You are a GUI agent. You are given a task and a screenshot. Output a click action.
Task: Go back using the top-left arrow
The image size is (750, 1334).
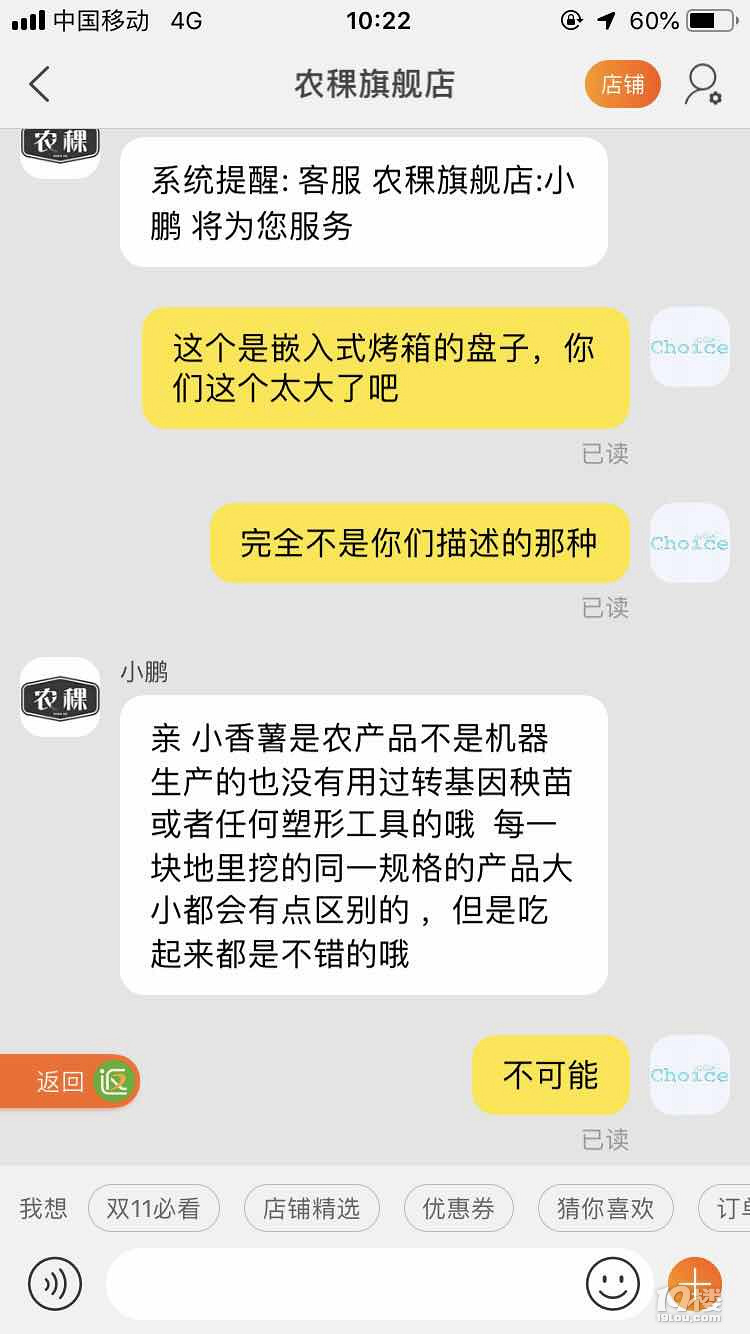[40, 85]
